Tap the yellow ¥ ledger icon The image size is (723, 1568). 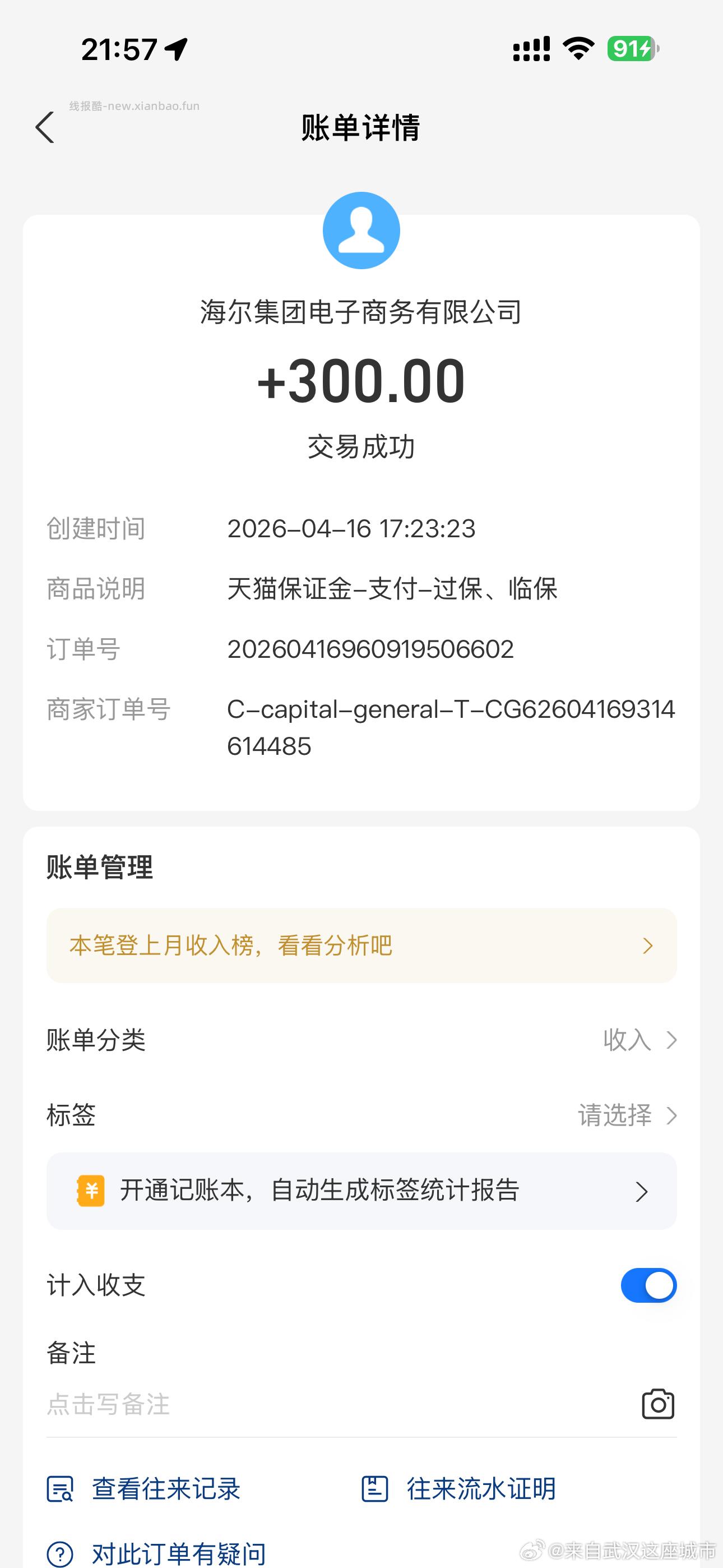click(x=90, y=1191)
